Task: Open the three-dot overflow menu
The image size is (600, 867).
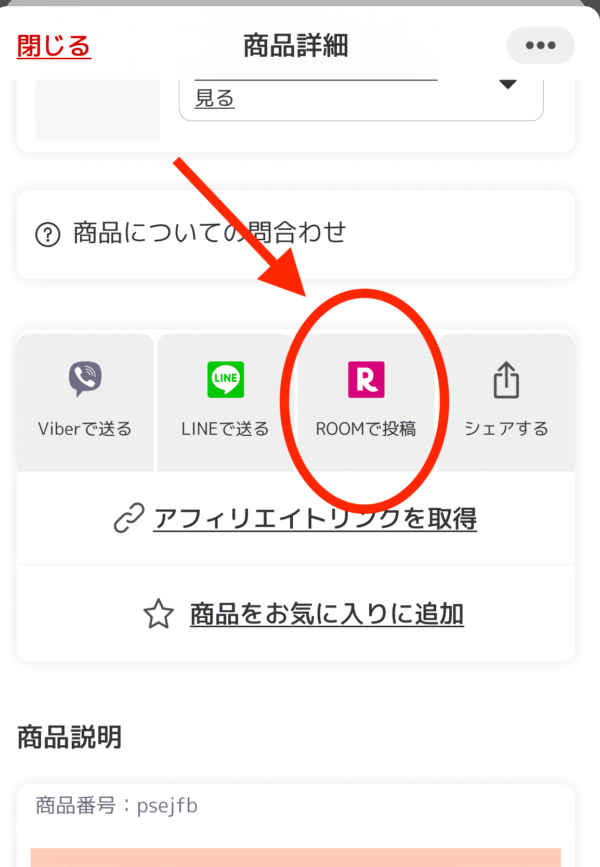Action: (540, 45)
